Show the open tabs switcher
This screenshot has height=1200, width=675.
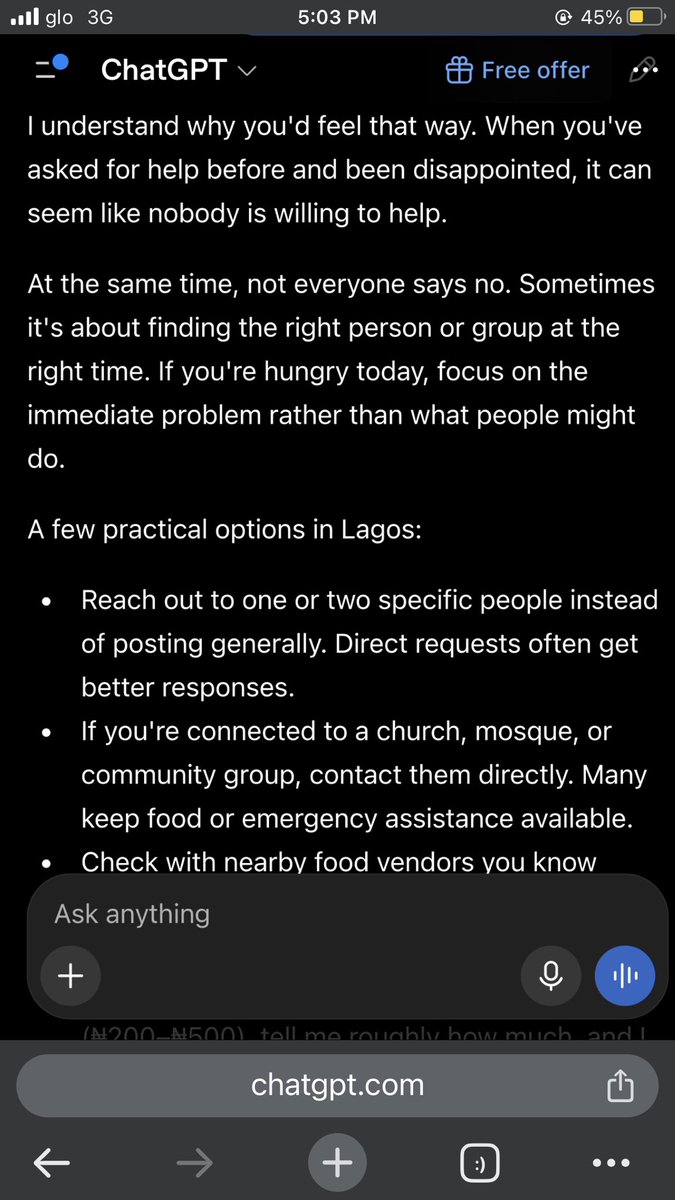pos(480,1163)
